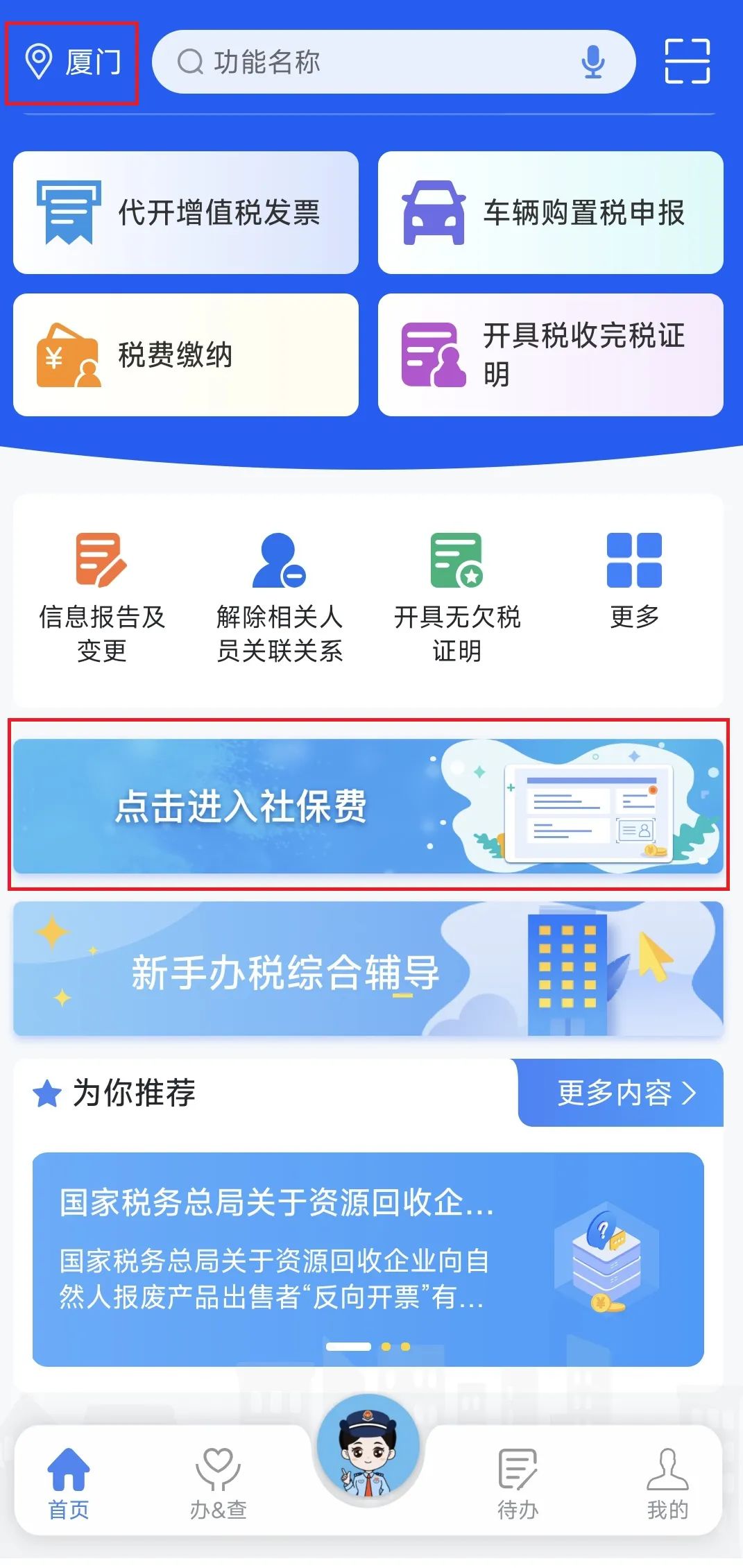
Task: Change city from 厦门 location selector
Action: [73, 62]
